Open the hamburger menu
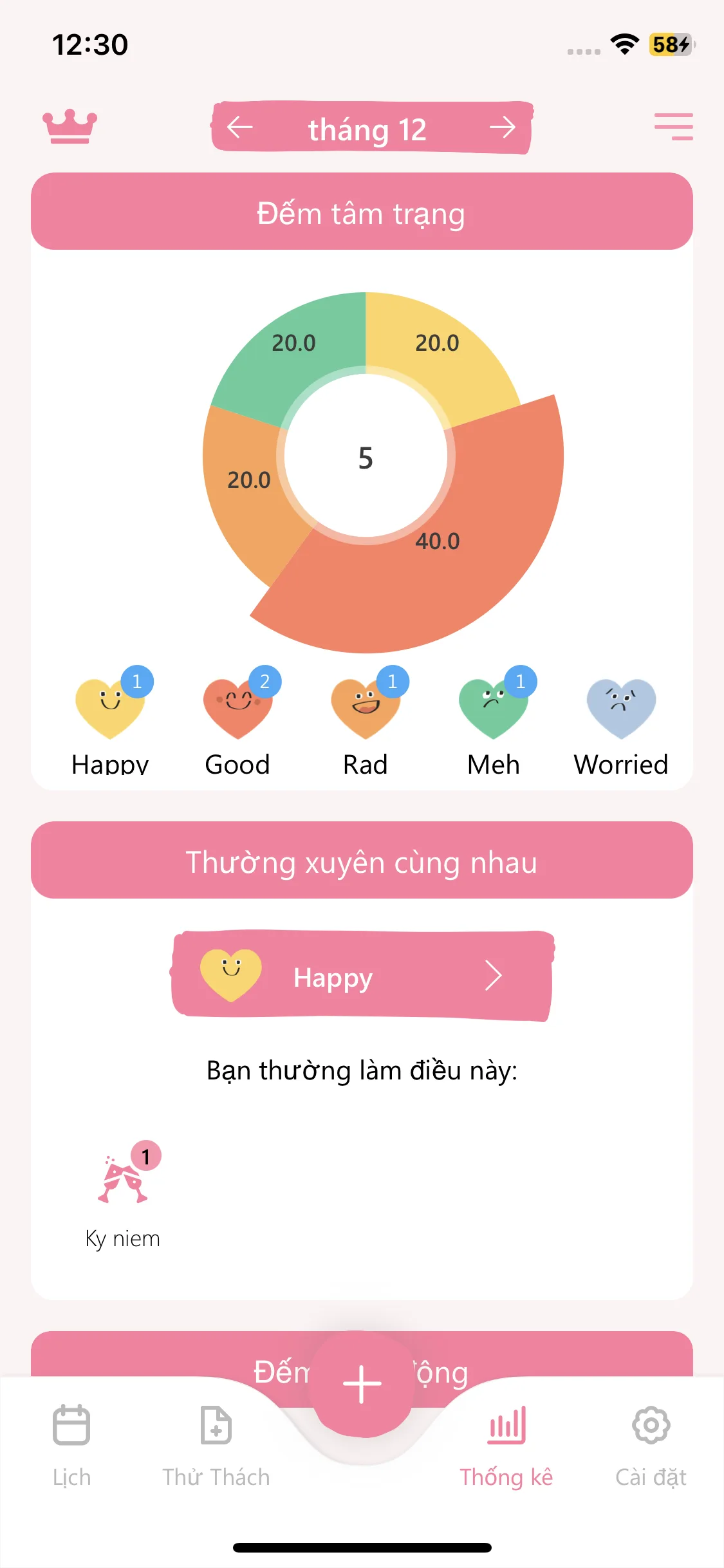724x1568 pixels. point(673,127)
